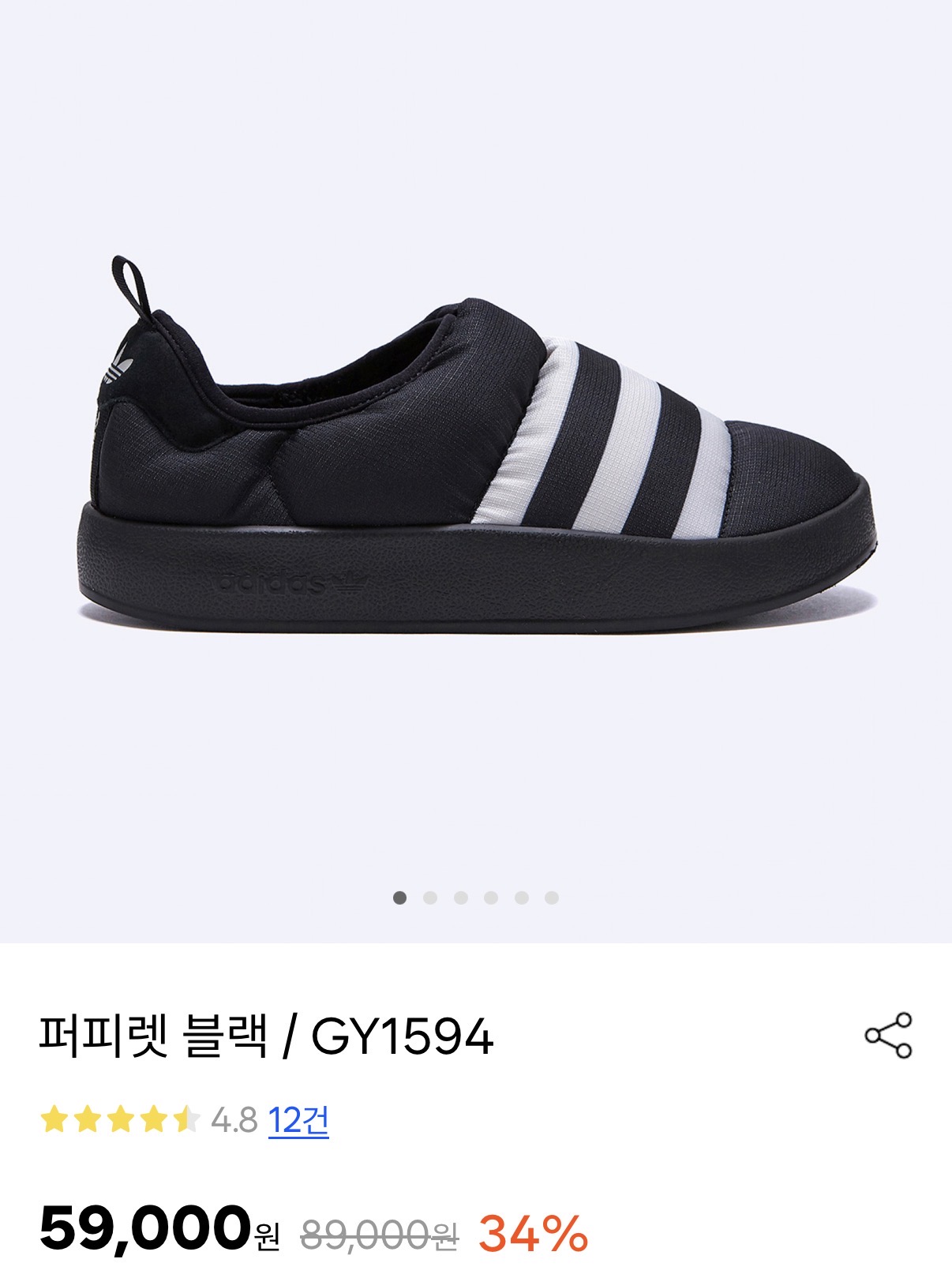Click the half-filled fifth star icon
The height and width of the screenshot is (1278, 952).
(186, 1119)
